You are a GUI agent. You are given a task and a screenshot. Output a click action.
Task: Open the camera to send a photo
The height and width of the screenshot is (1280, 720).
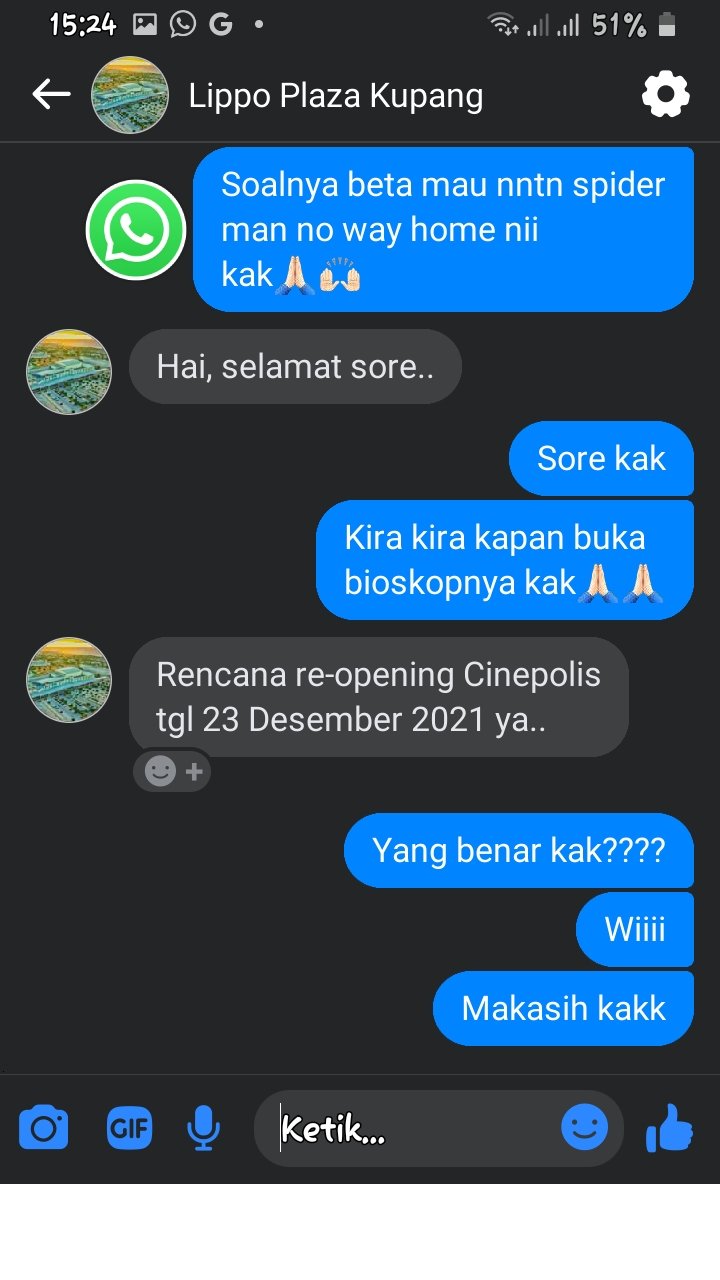coord(44,1130)
